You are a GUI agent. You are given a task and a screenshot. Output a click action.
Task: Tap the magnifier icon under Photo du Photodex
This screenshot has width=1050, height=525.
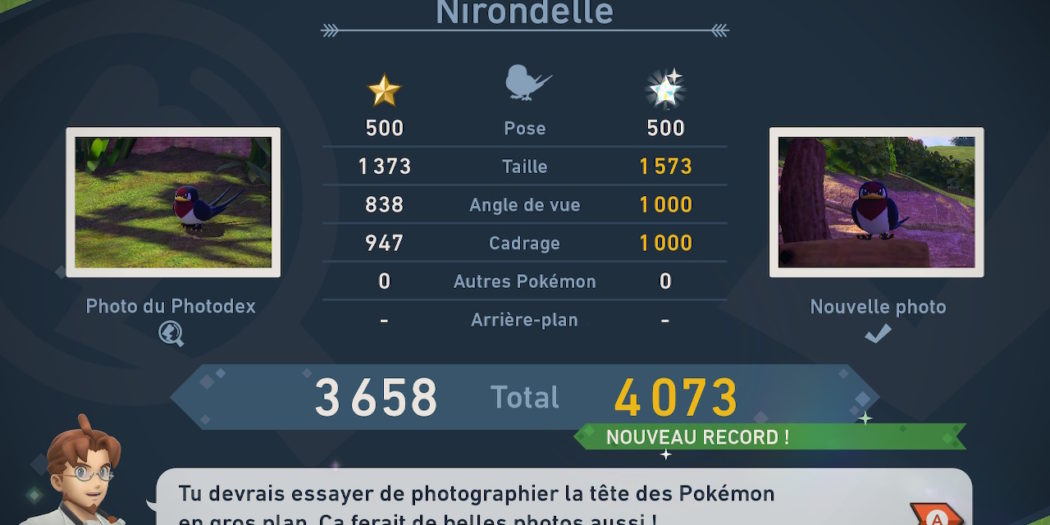(171, 336)
